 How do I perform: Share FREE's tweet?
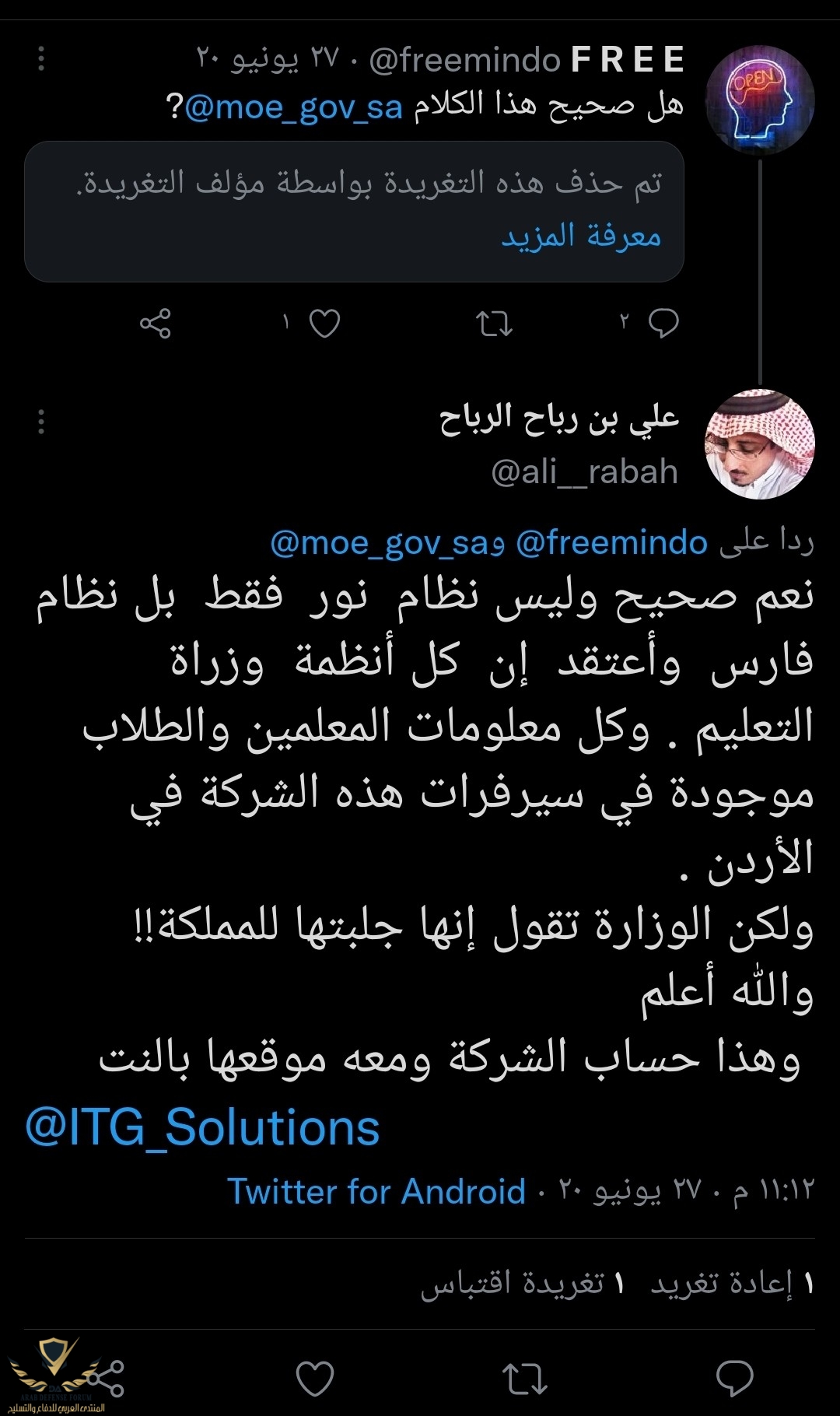(x=155, y=323)
